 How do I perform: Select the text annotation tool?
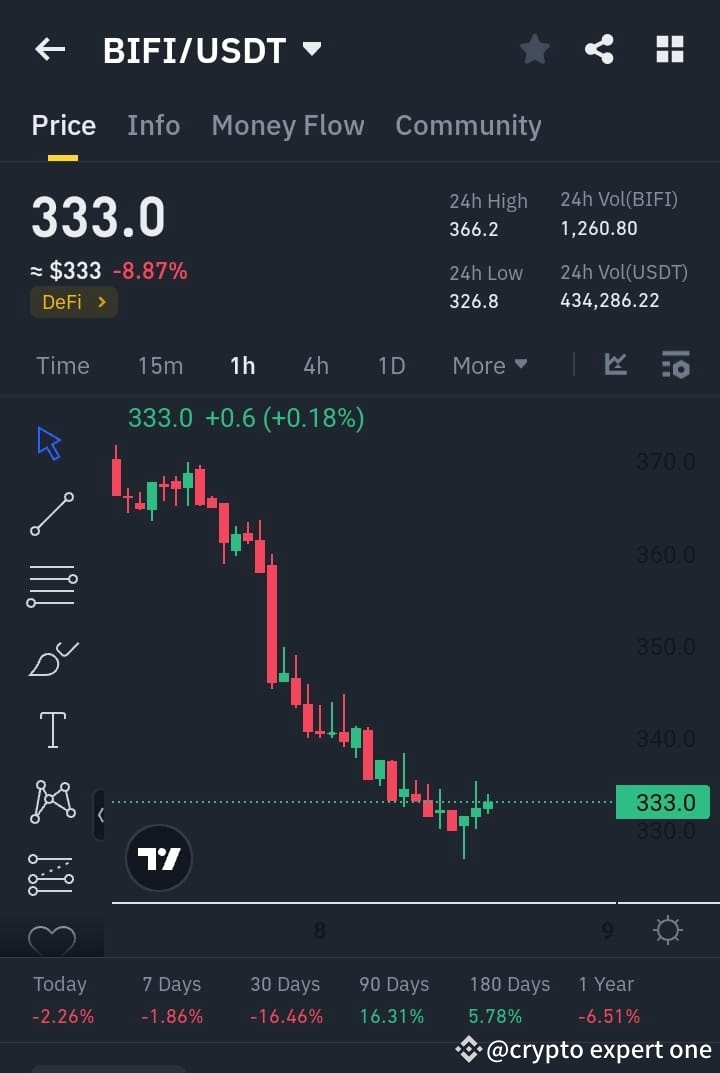52,730
